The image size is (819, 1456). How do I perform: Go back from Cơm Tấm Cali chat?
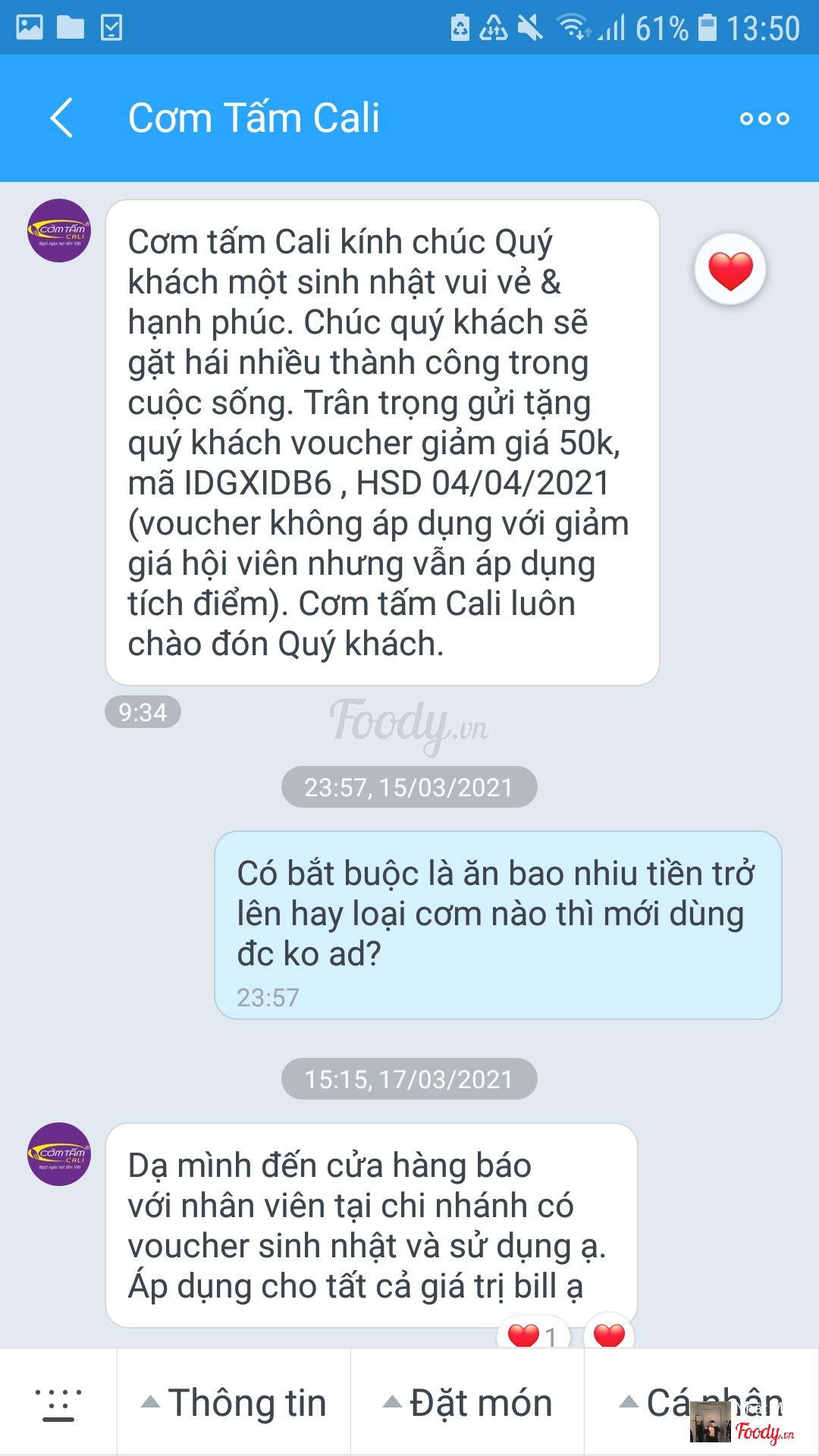click(x=61, y=118)
